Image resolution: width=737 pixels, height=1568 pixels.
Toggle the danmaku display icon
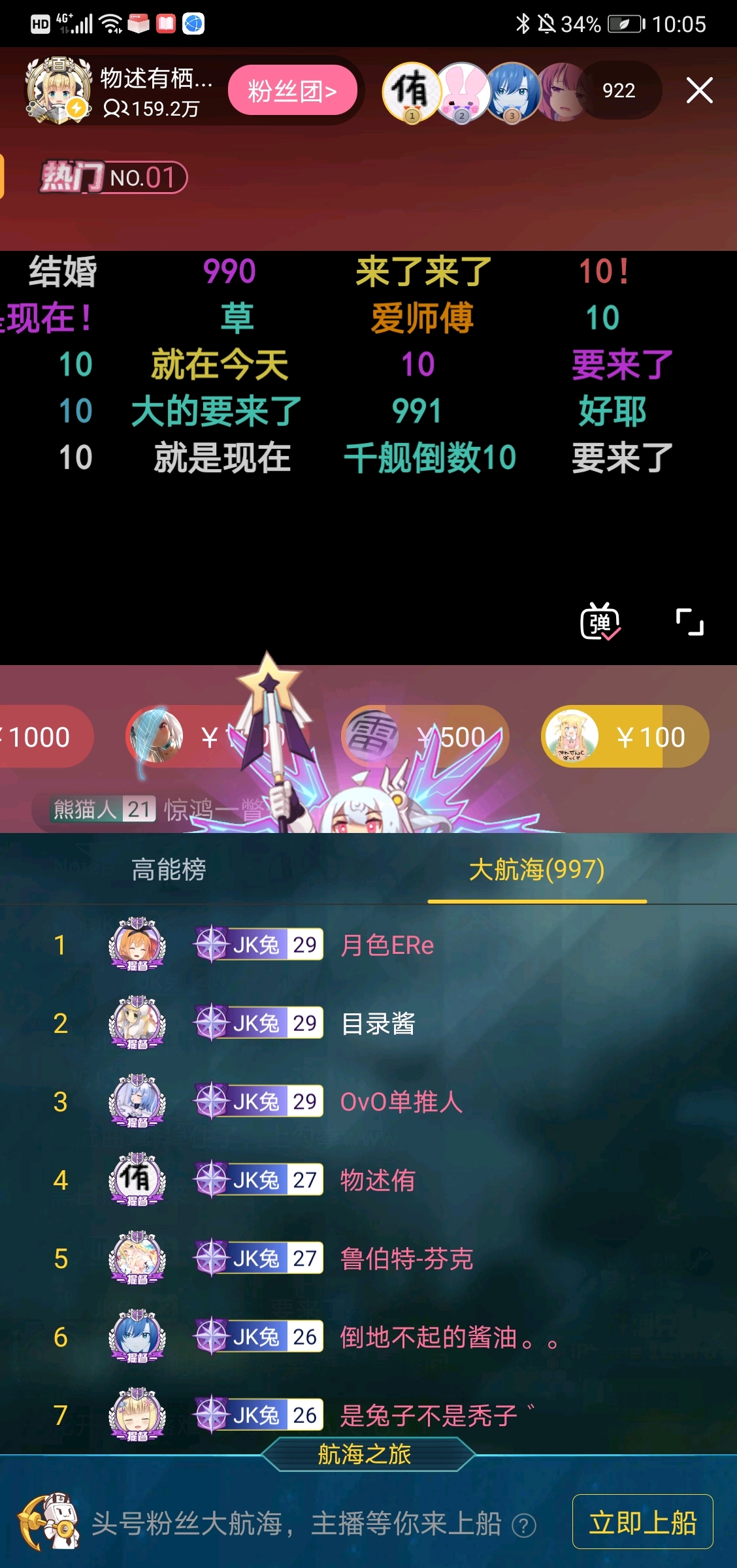600,621
